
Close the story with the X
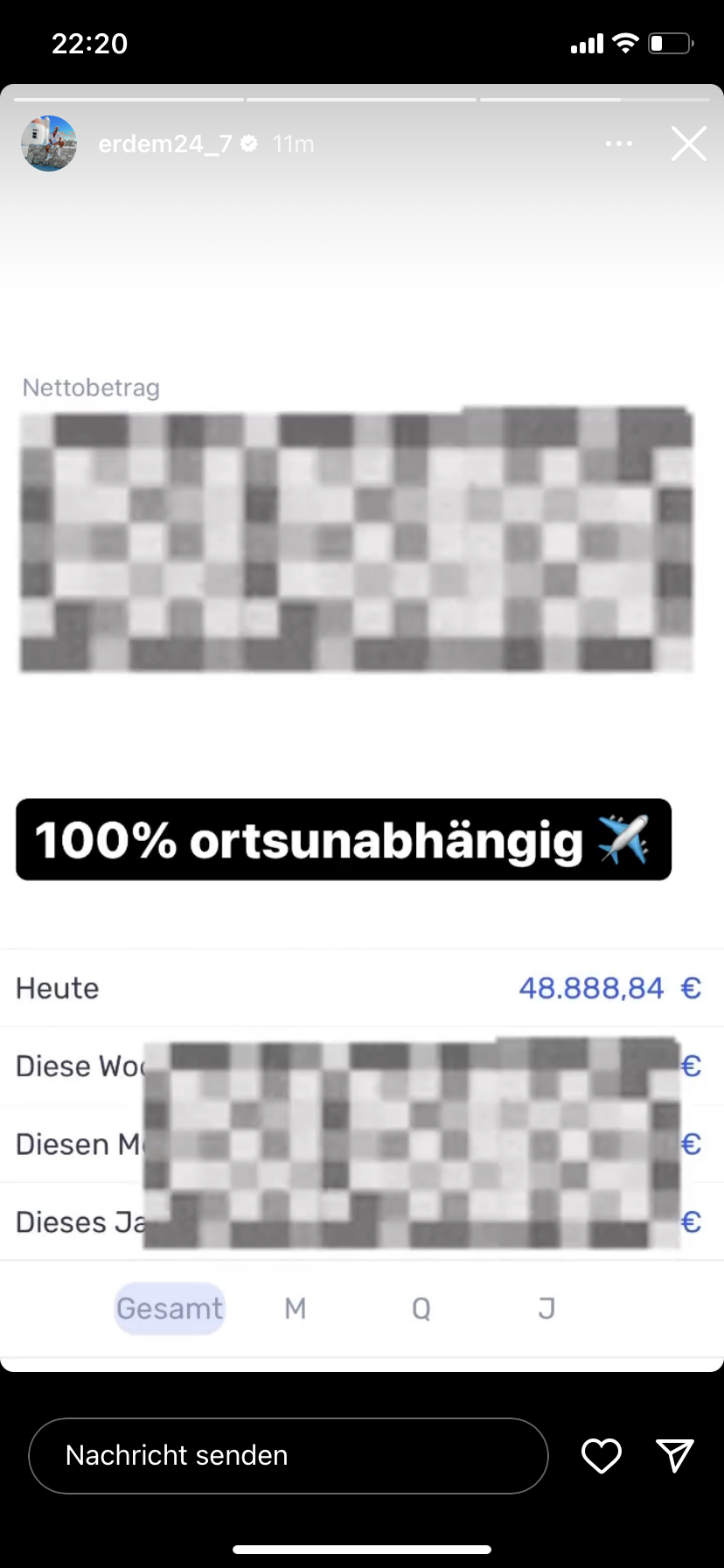pyautogui.click(x=688, y=143)
